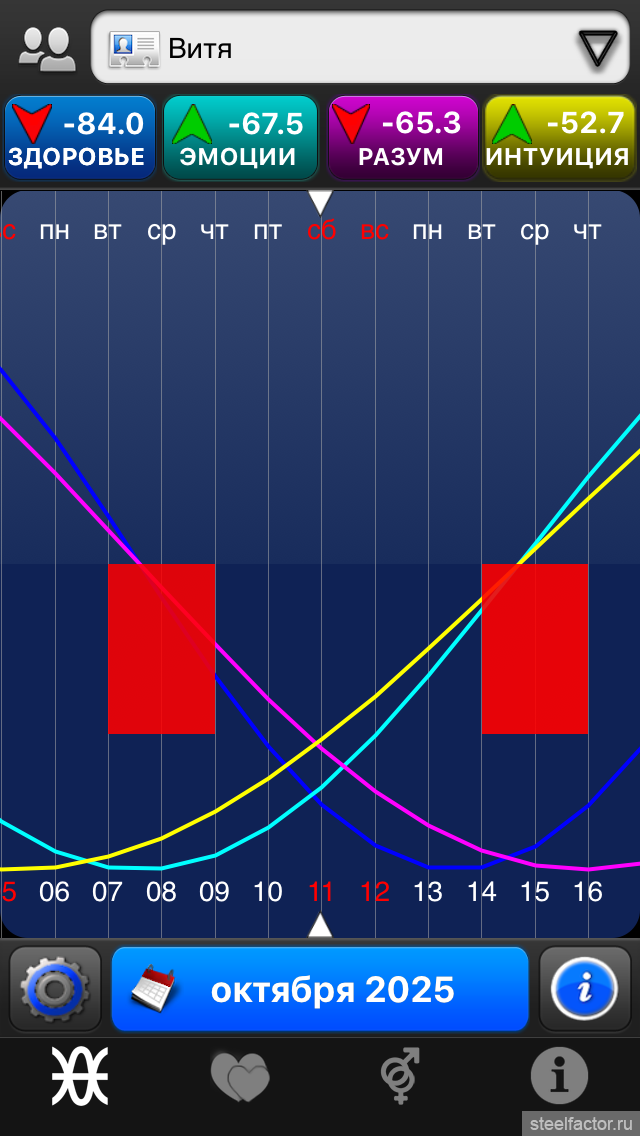The image size is (640, 1136).
Task: Switch to the biorhythm chart tab
Action: [x=80, y=1077]
